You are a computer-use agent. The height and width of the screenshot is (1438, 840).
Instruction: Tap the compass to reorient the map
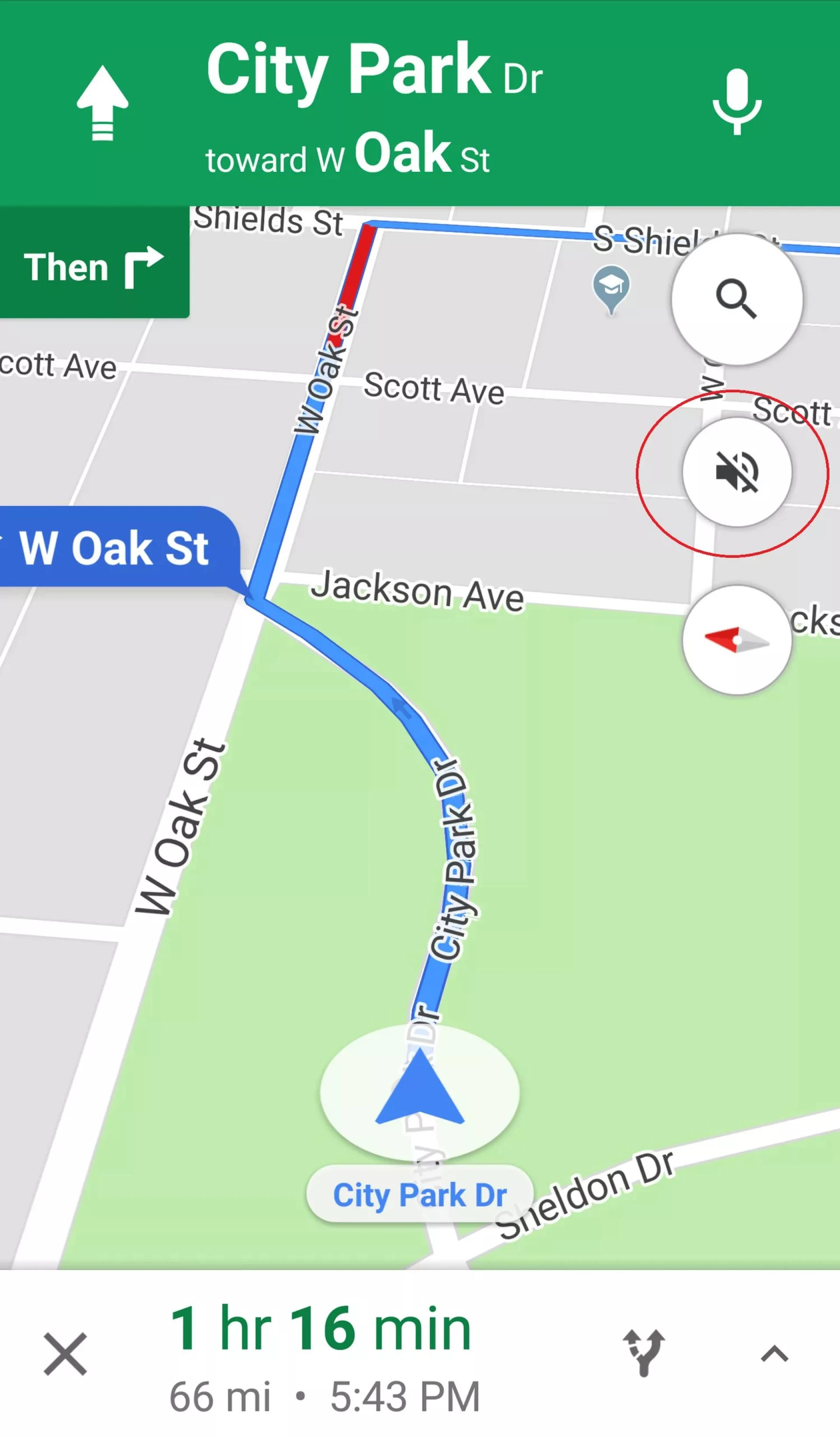click(x=737, y=640)
